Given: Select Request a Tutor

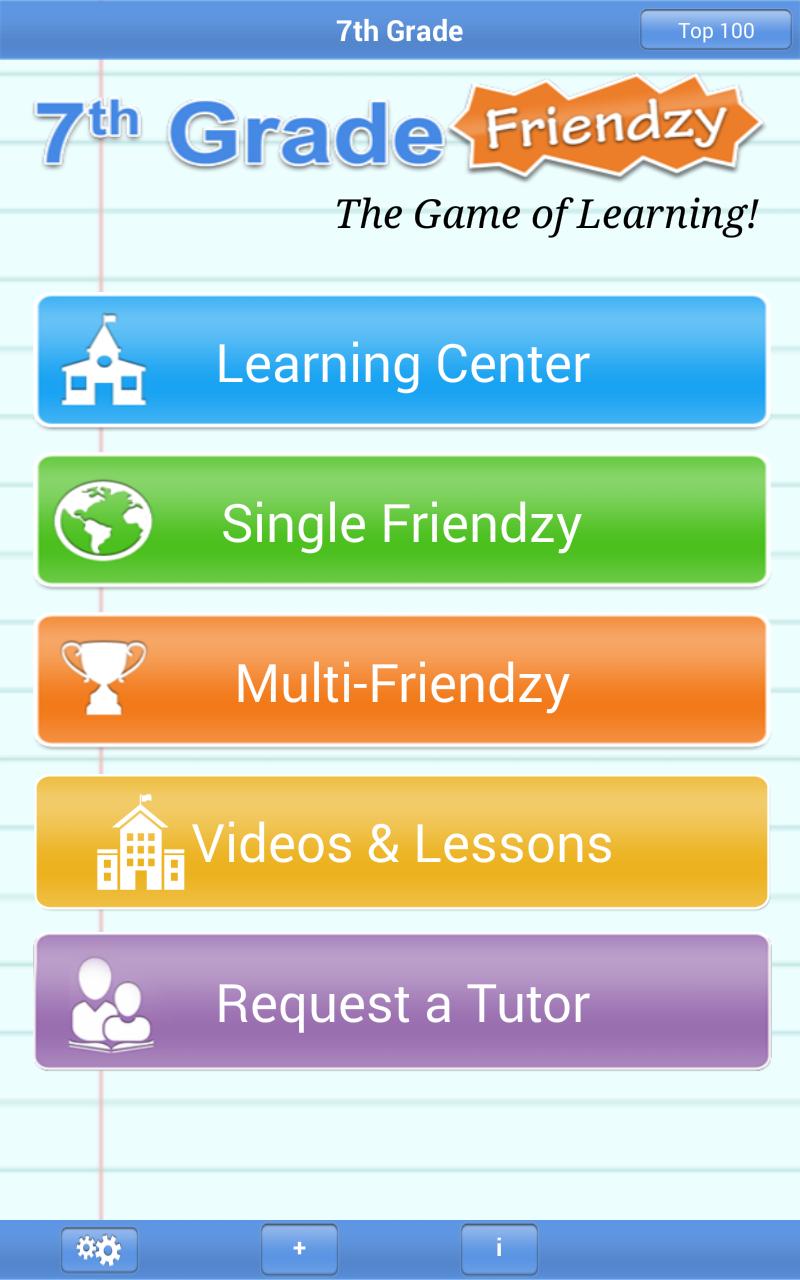Looking at the screenshot, I should (402, 1002).
